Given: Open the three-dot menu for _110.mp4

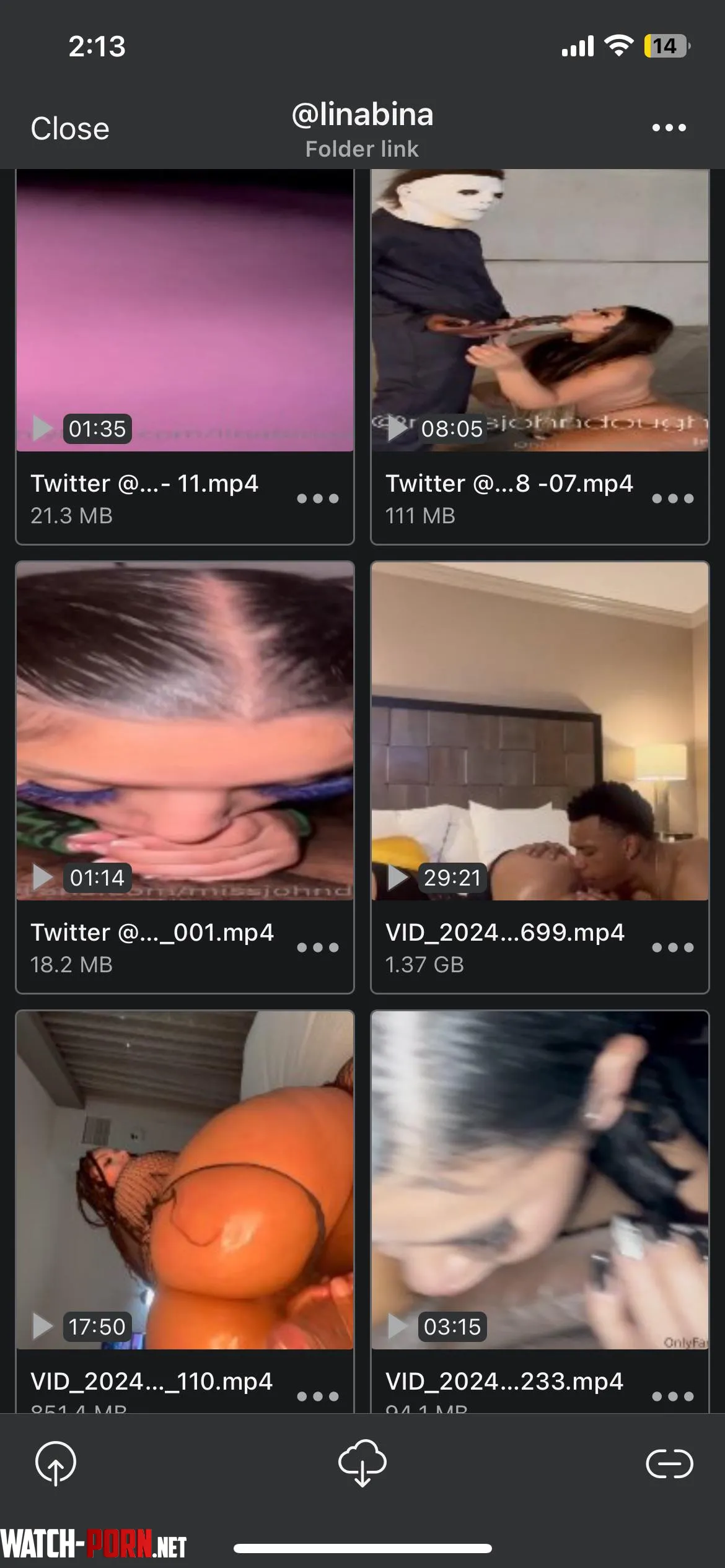Looking at the screenshot, I should [x=317, y=1396].
